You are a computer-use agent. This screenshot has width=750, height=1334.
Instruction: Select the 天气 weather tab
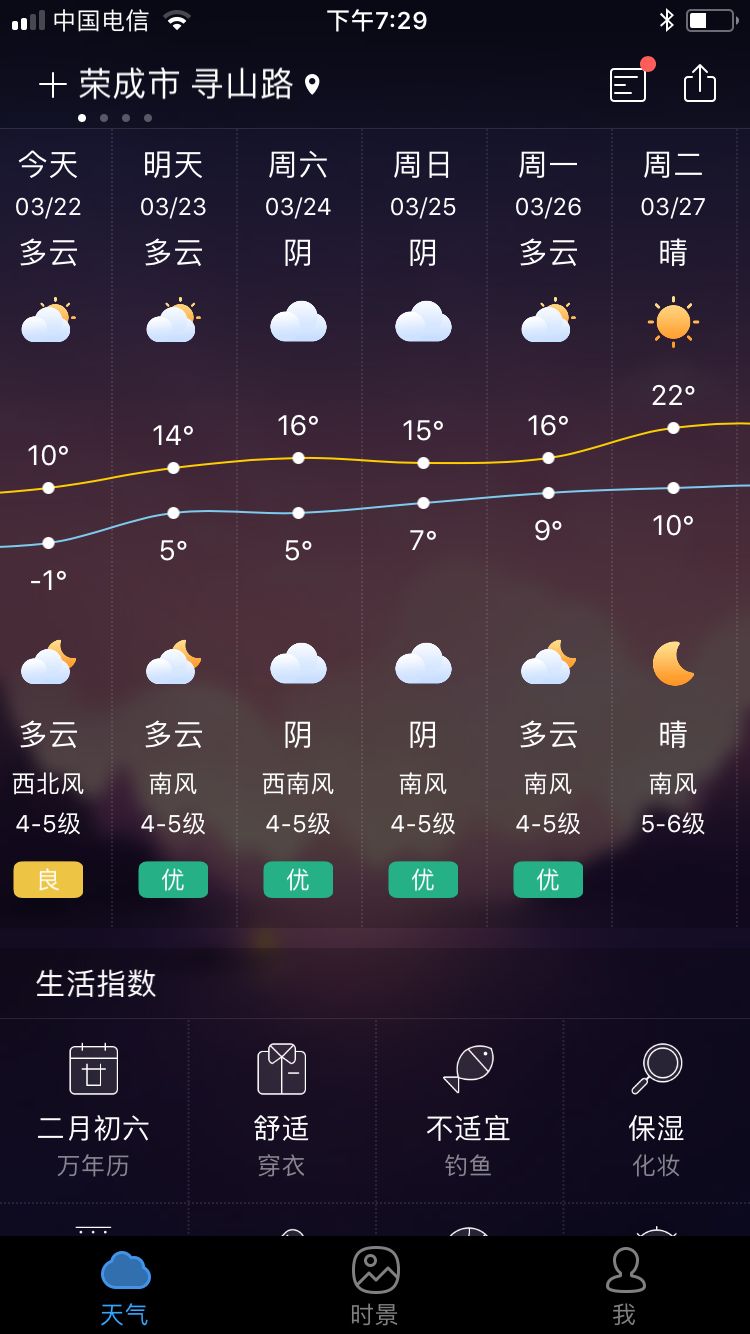click(x=125, y=1285)
